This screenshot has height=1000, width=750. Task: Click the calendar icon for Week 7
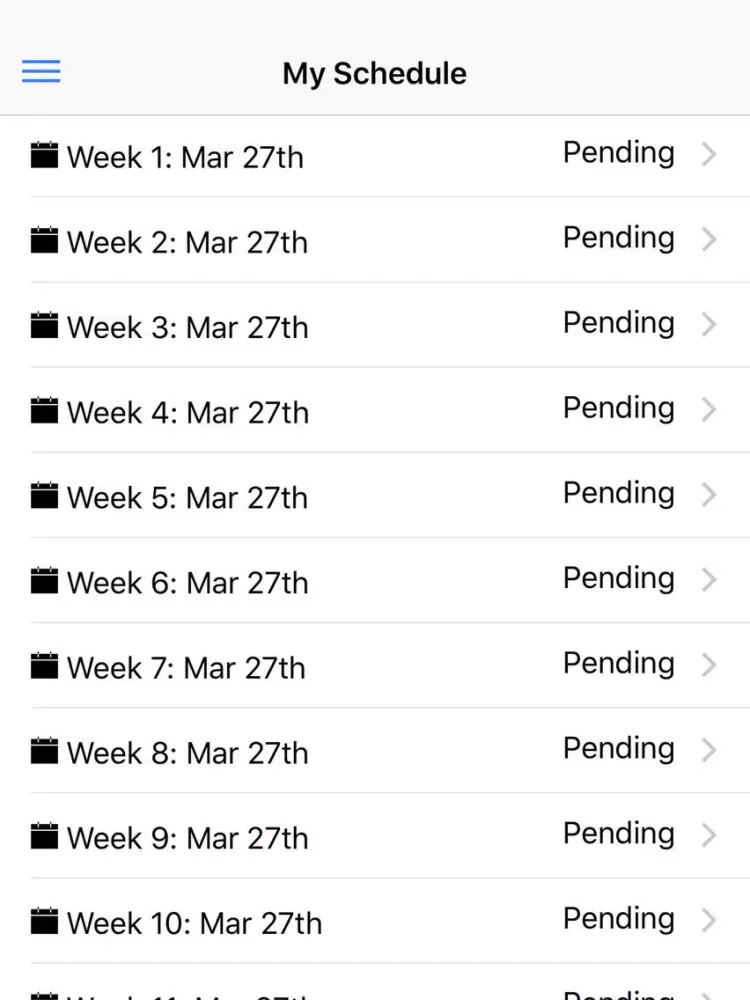pos(44,665)
